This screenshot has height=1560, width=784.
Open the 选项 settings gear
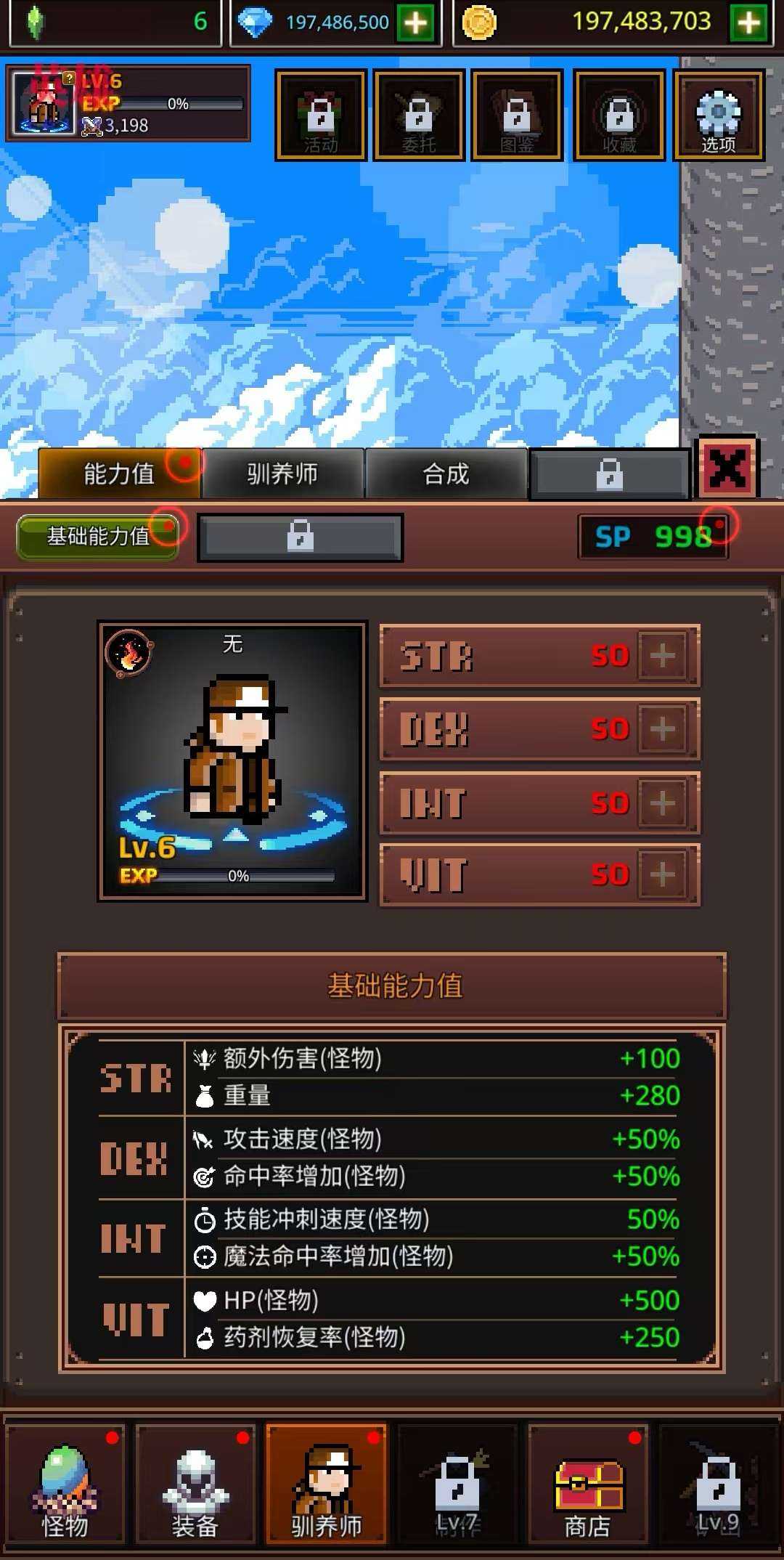pyautogui.click(x=718, y=116)
